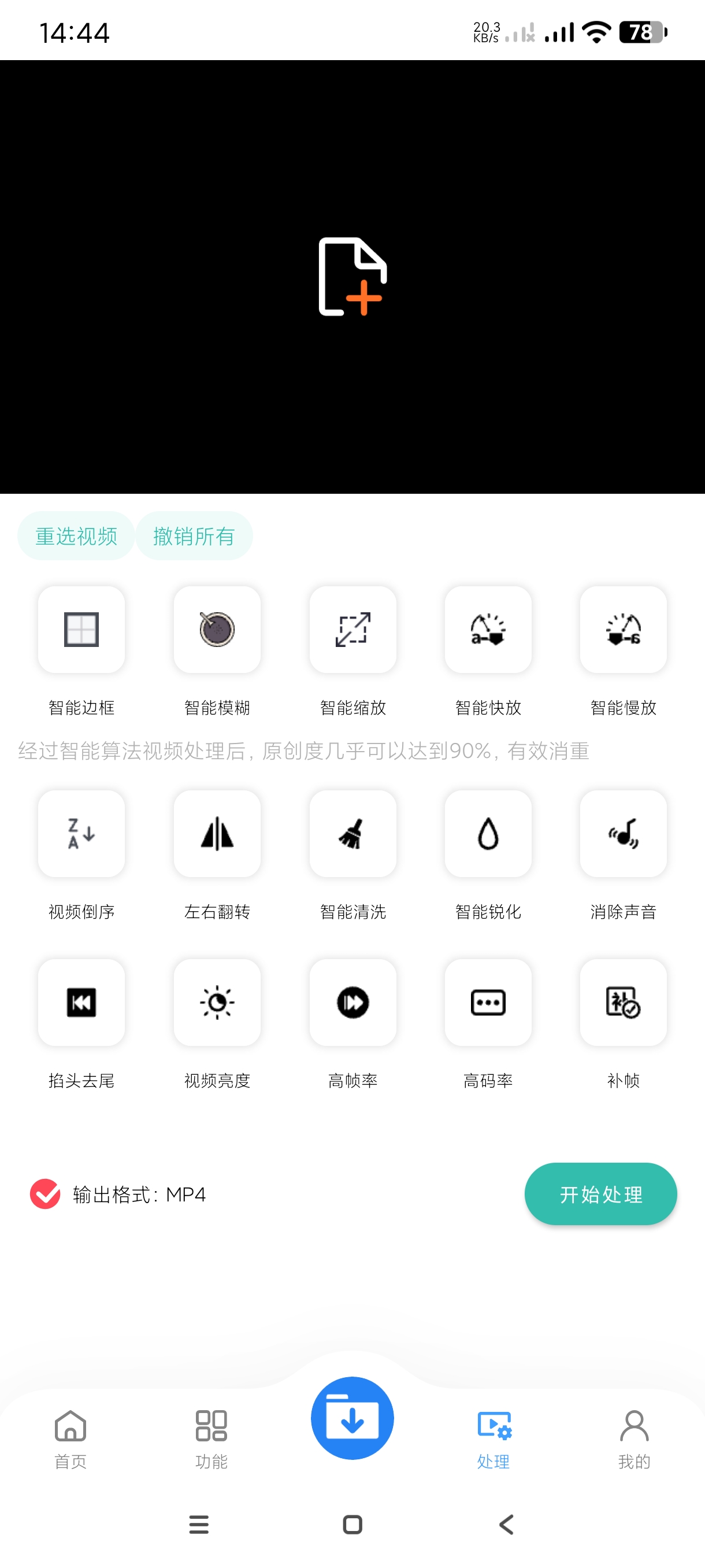Screen dimensions: 705x1568
Task: Switch to the 首页 home tab
Action: 70,1439
